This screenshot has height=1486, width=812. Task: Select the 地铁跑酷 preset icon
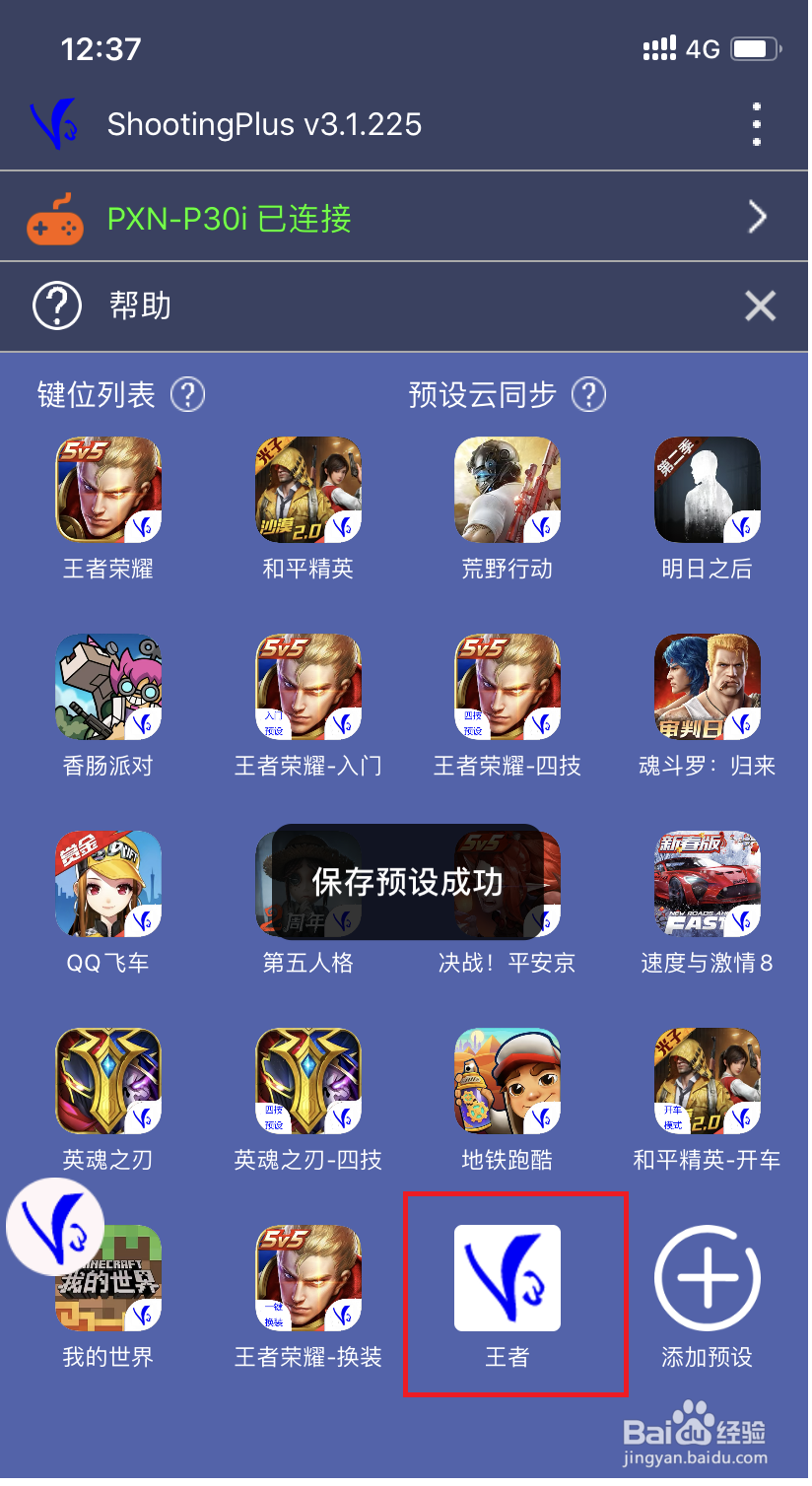[507, 1081]
